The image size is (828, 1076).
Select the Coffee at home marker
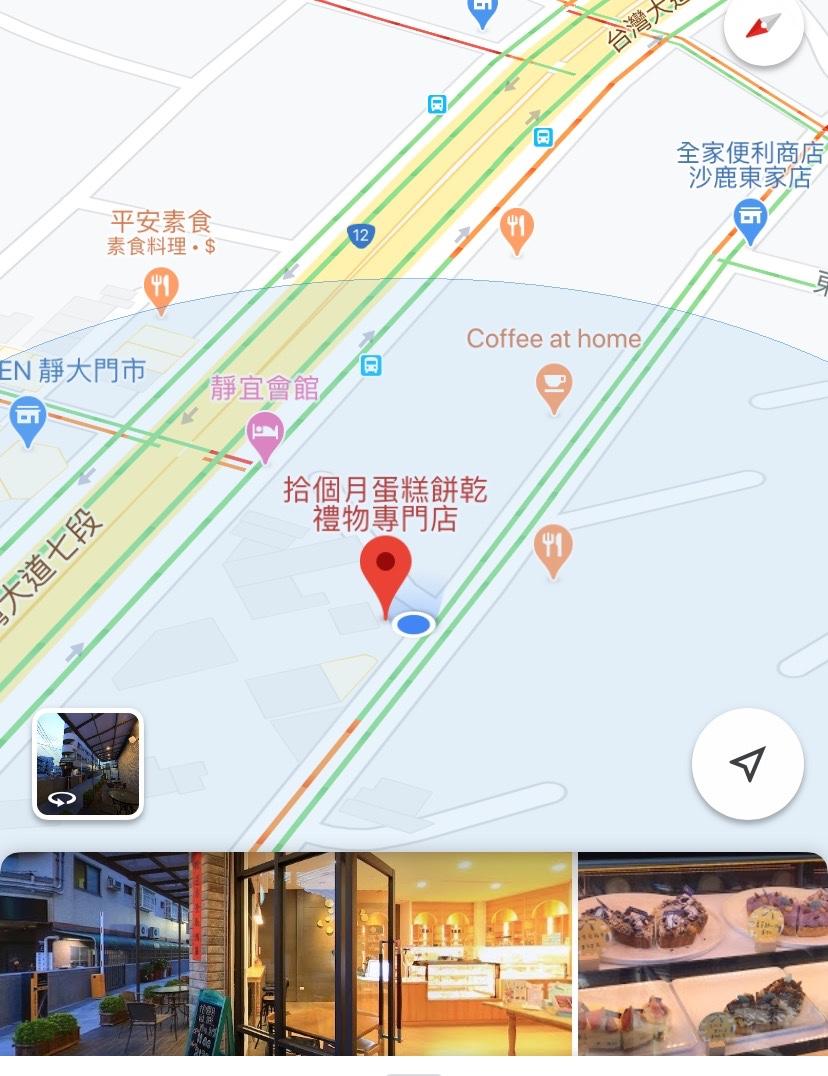coord(553,386)
